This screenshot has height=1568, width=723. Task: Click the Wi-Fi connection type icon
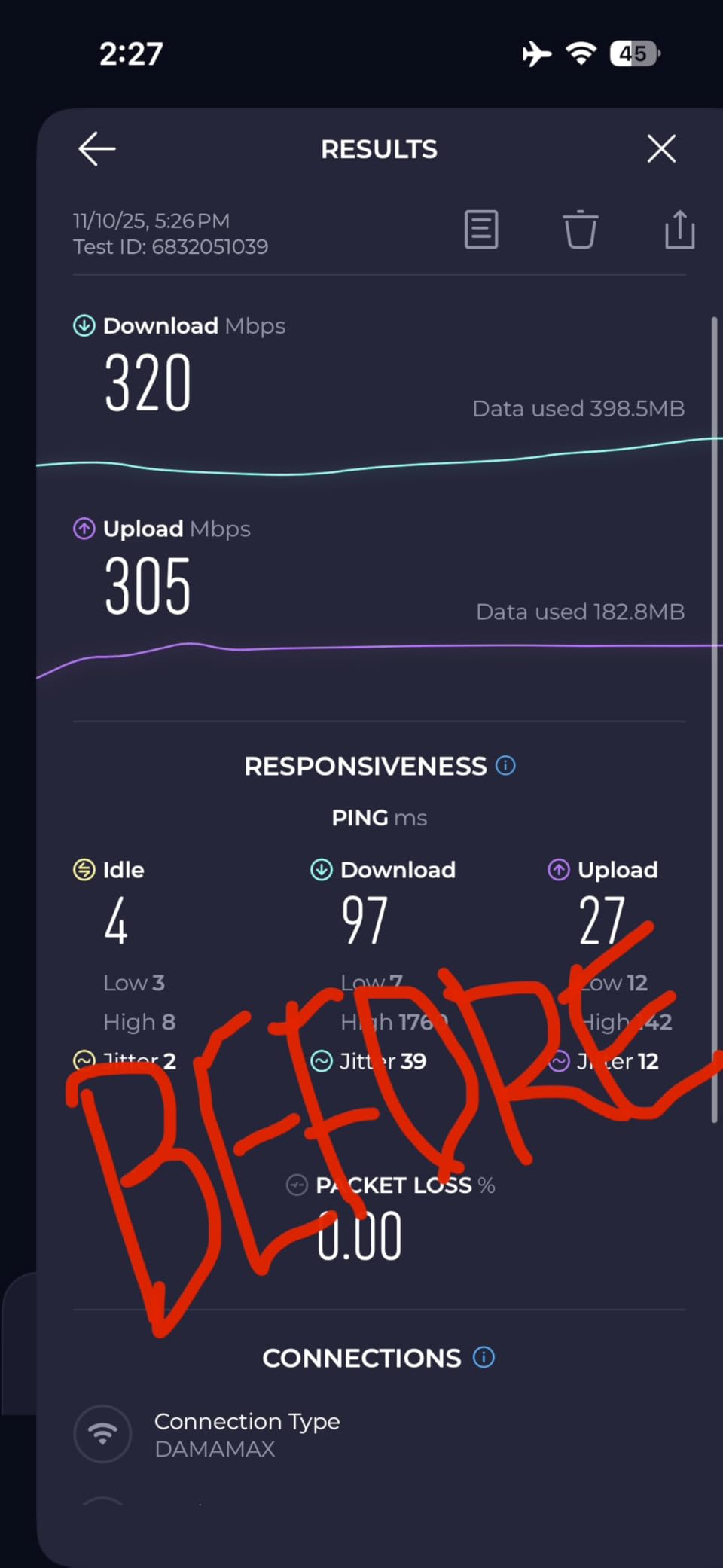(x=102, y=1433)
